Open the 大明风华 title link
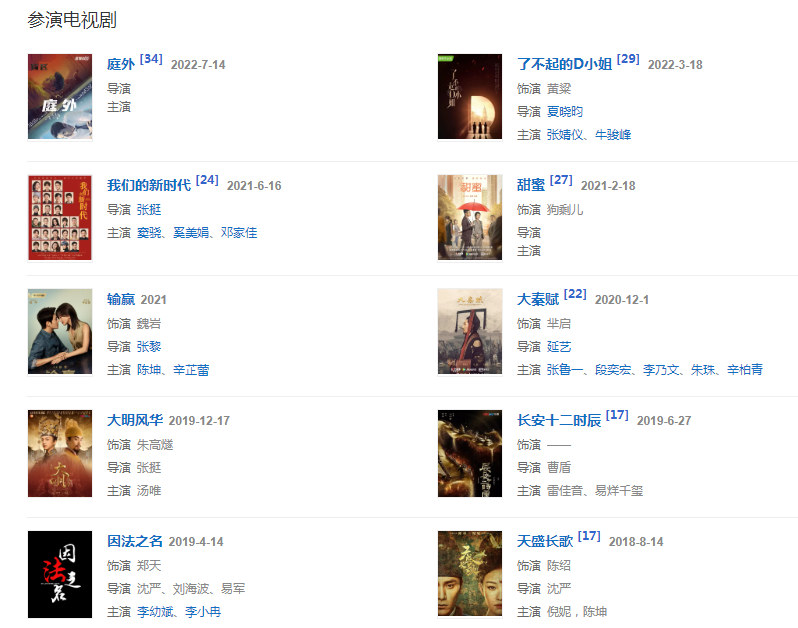 [135, 421]
